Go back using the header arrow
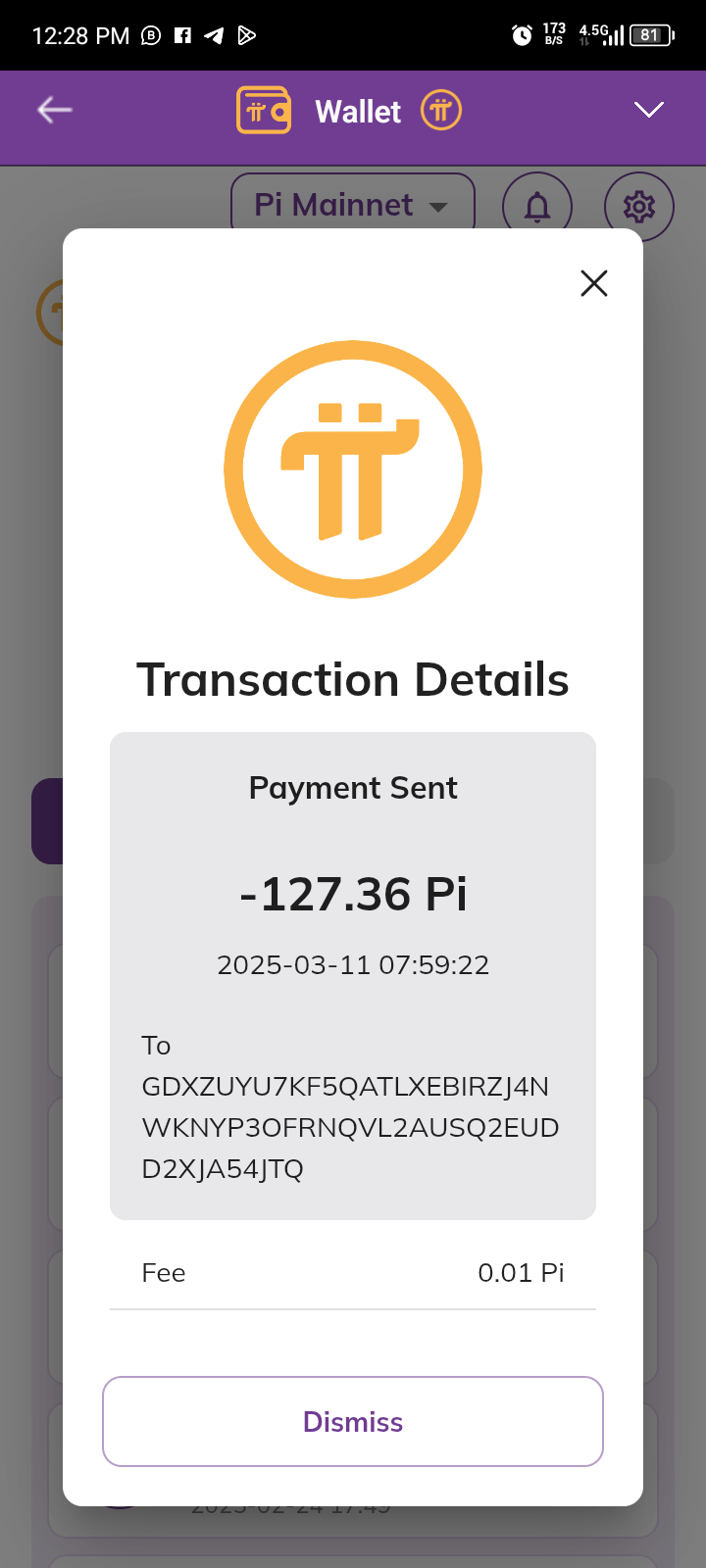The height and width of the screenshot is (1568, 706). point(55,110)
